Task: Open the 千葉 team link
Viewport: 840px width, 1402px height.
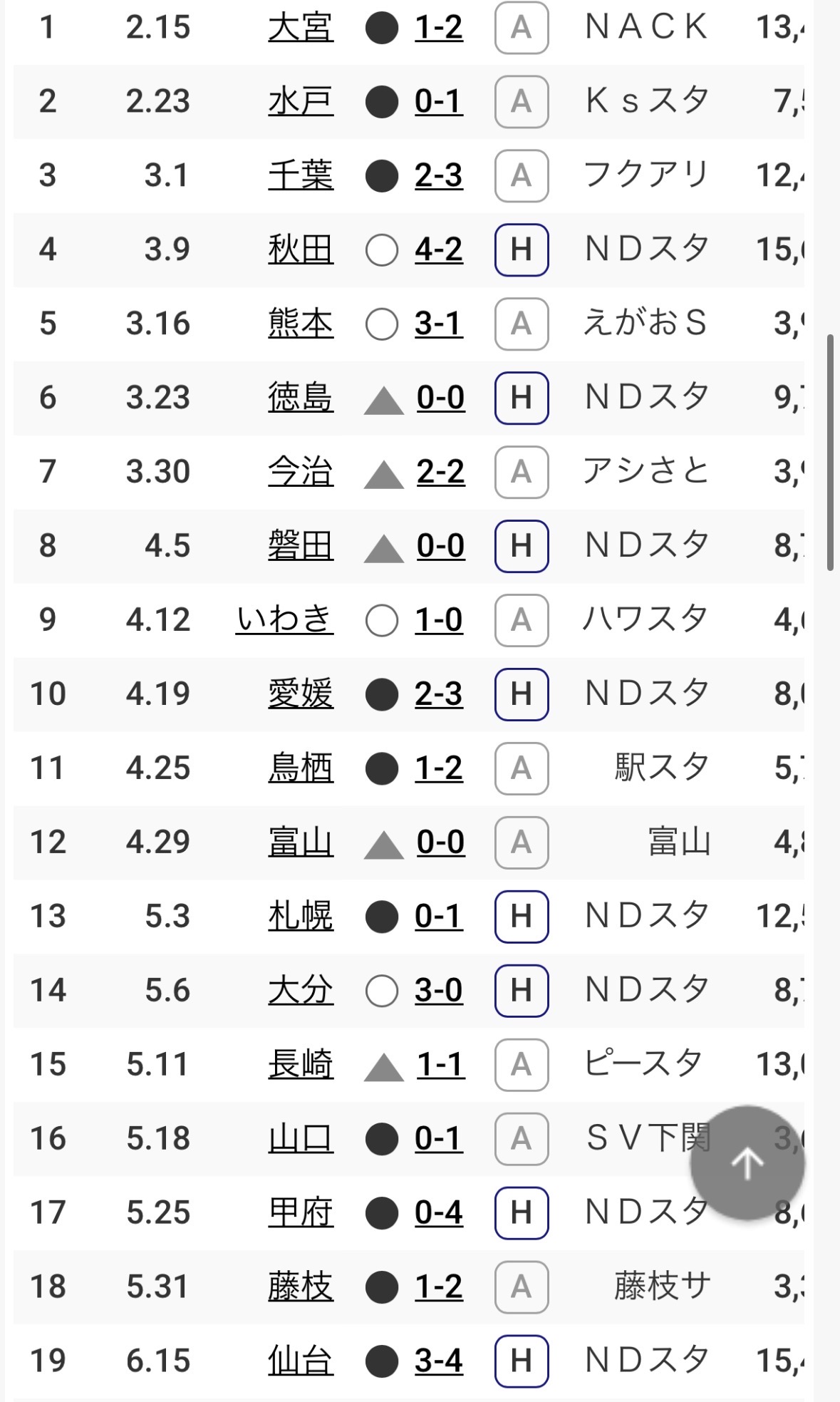Action: [301, 175]
